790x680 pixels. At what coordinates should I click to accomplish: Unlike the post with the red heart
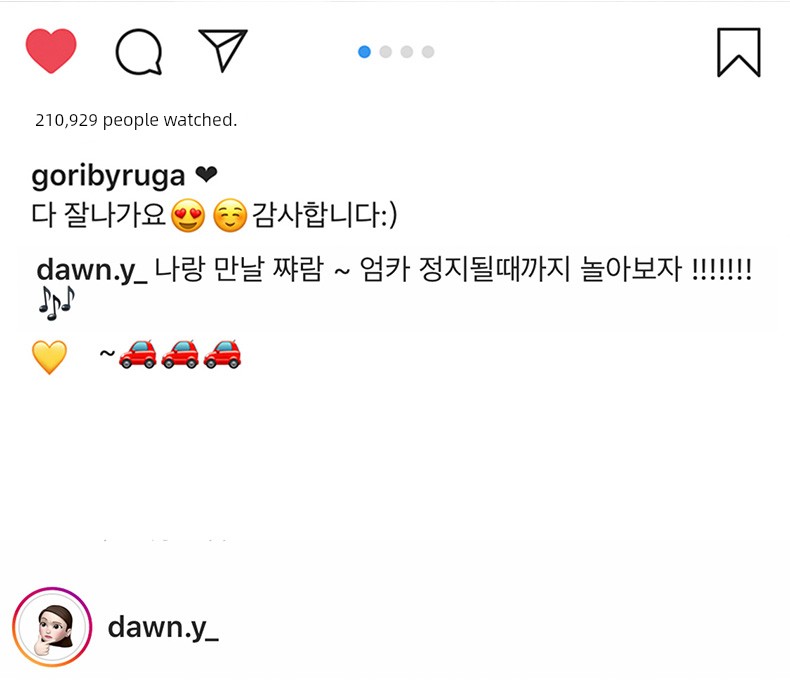[x=51, y=51]
